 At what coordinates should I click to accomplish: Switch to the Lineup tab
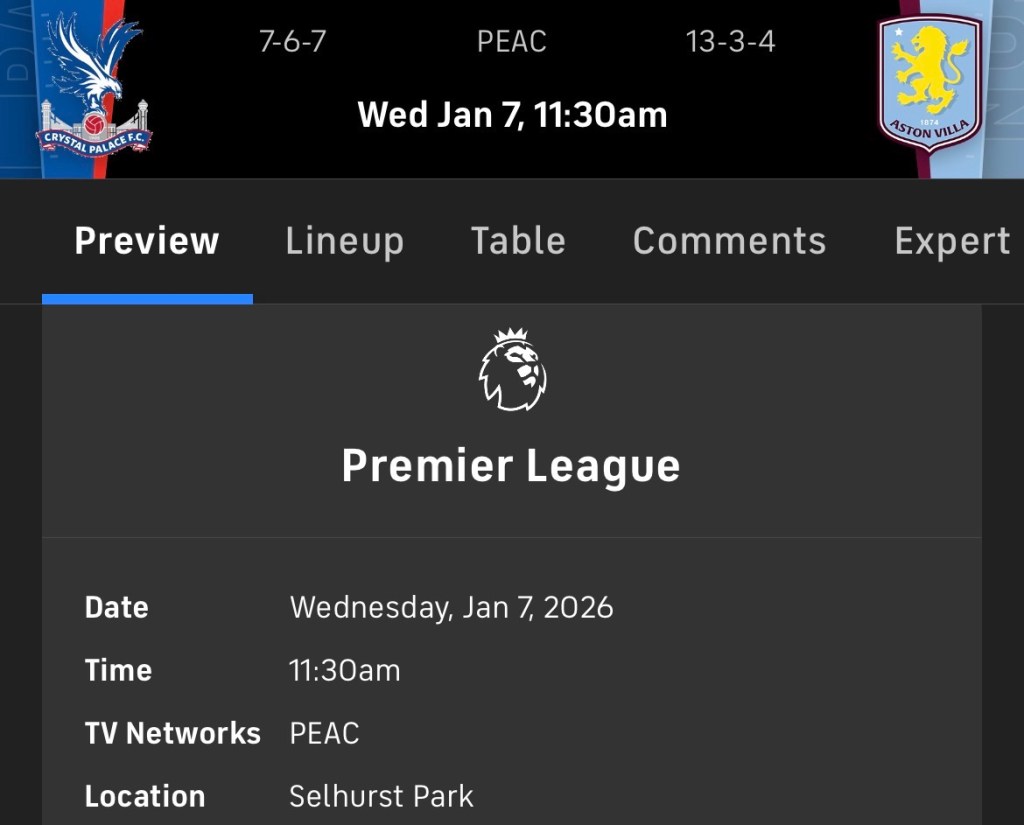[x=344, y=241]
